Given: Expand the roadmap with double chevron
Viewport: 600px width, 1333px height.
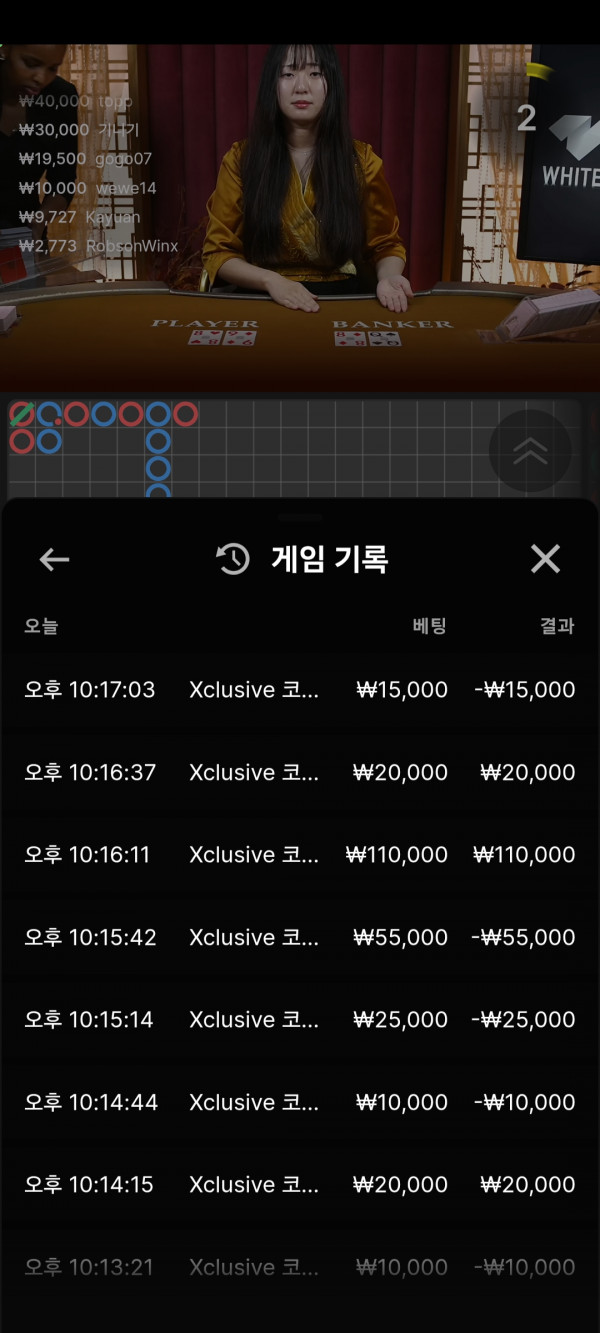Looking at the screenshot, I should 529,452.
